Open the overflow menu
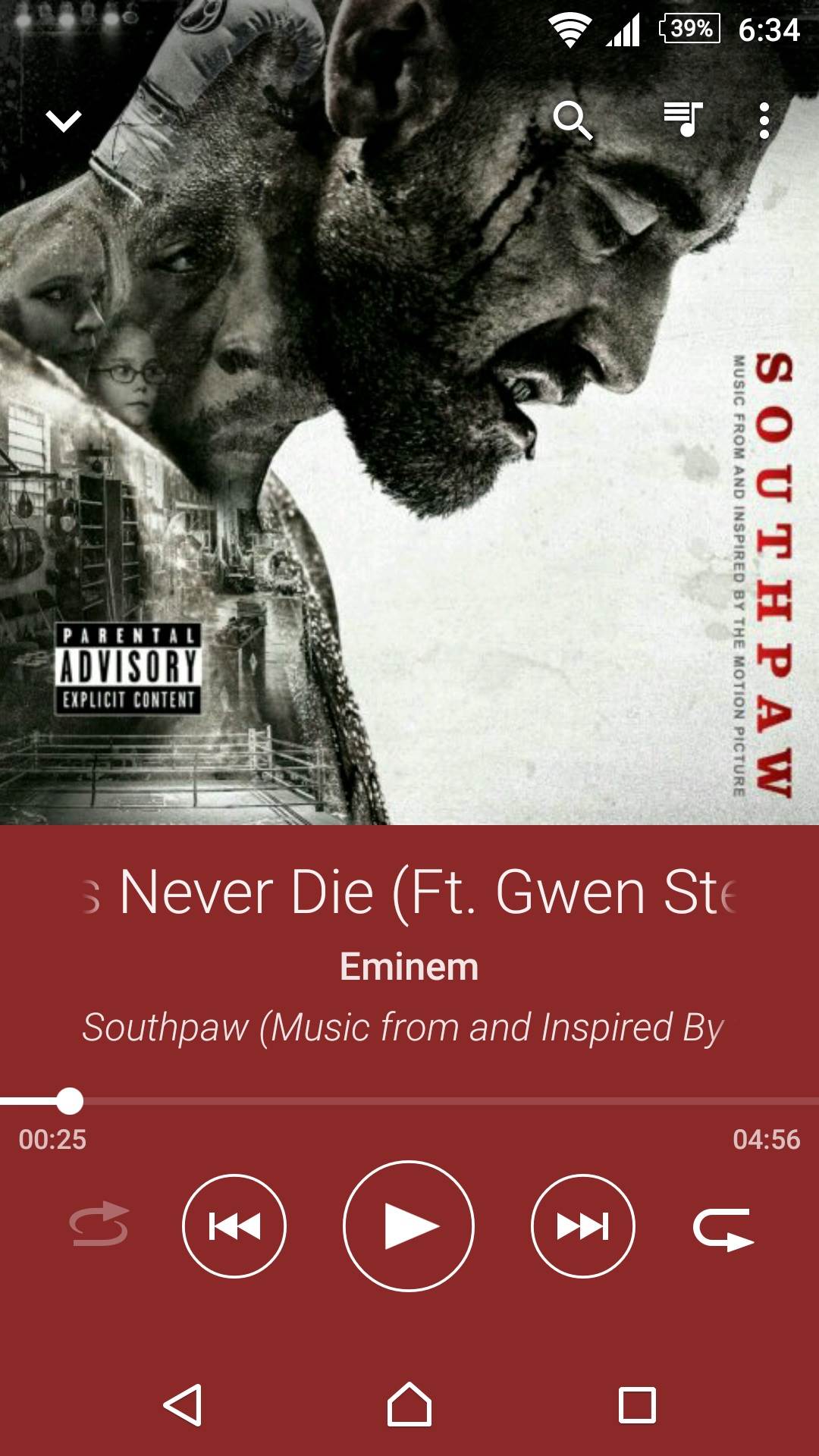This screenshot has width=819, height=1456. tap(764, 121)
